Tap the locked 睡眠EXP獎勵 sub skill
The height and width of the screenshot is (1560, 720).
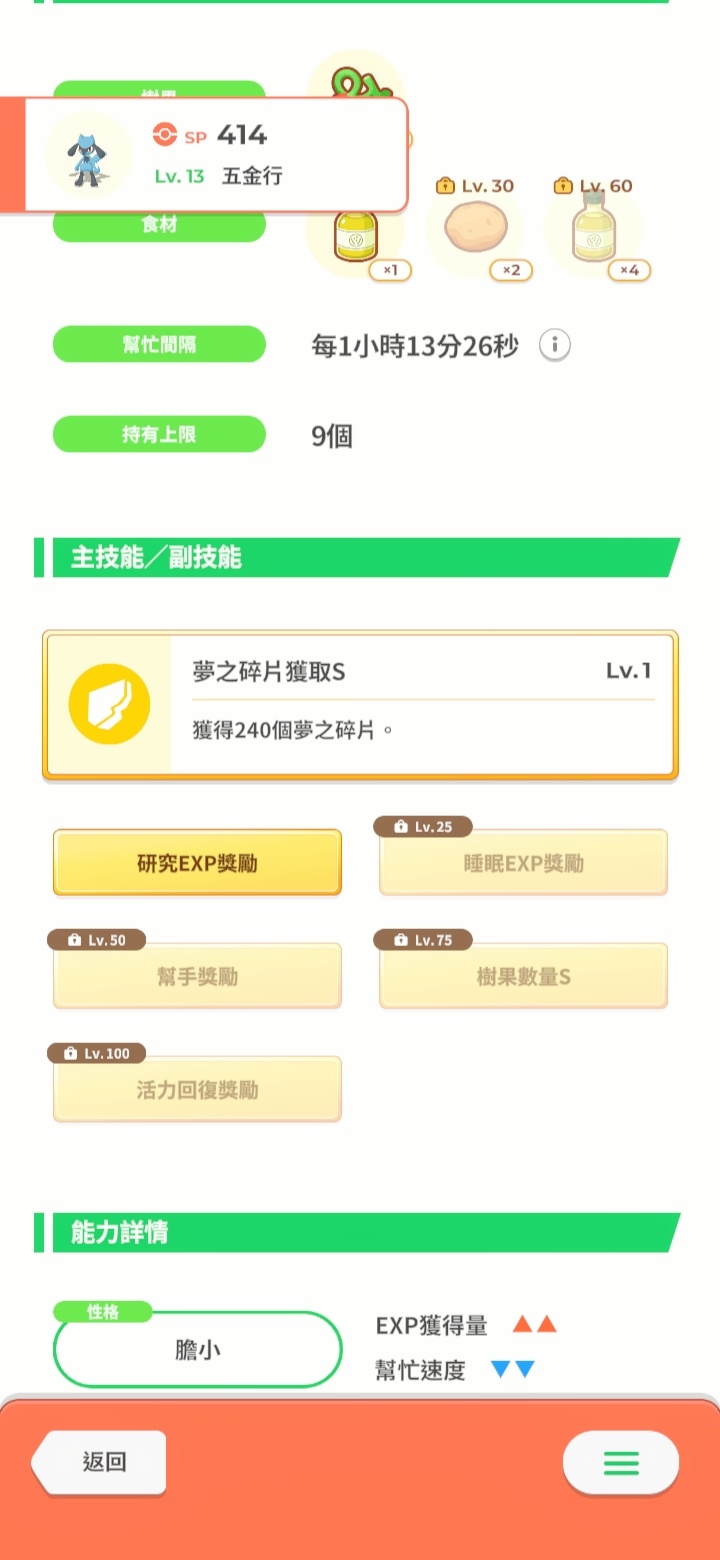[x=523, y=863]
